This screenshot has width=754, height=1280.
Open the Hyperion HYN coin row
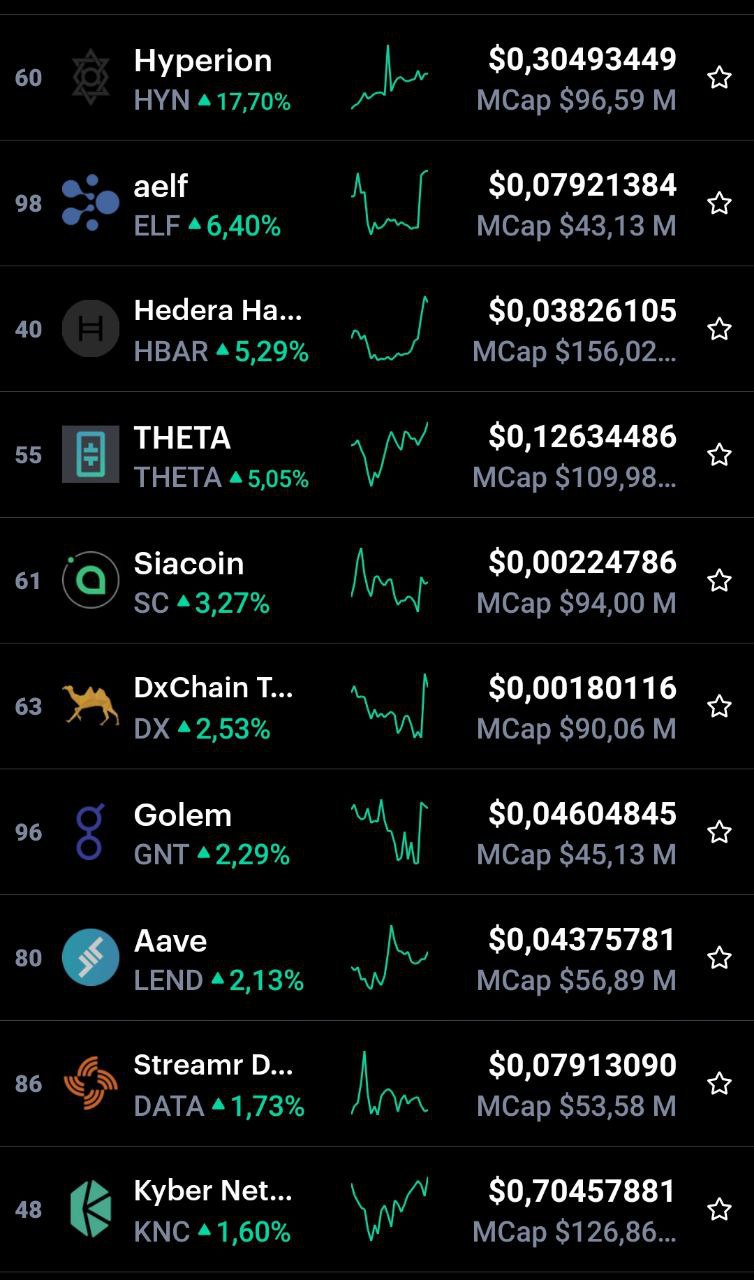click(x=377, y=78)
